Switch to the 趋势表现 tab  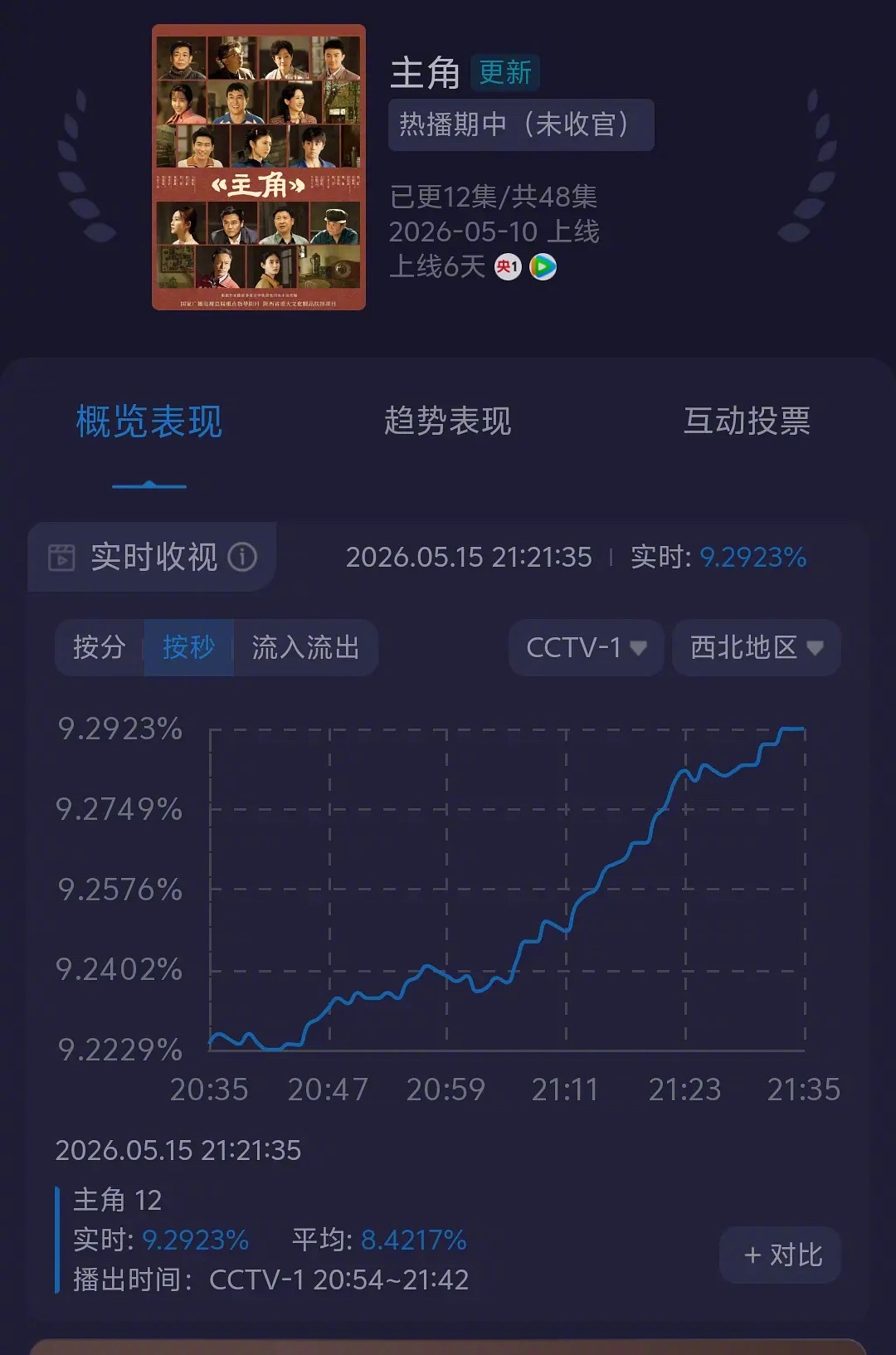[x=447, y=422]
